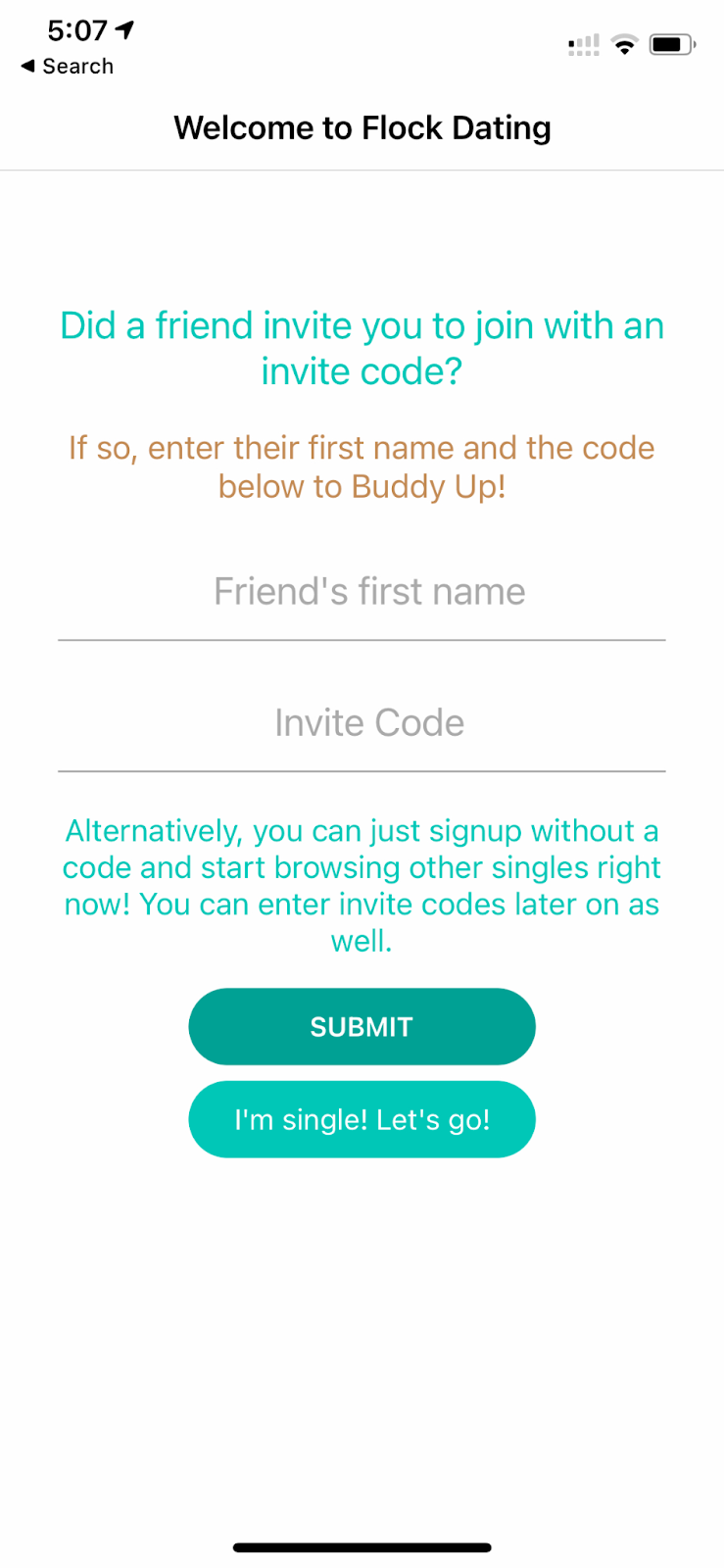
Task: Tap the battery indicator icon
Action: 670,44
